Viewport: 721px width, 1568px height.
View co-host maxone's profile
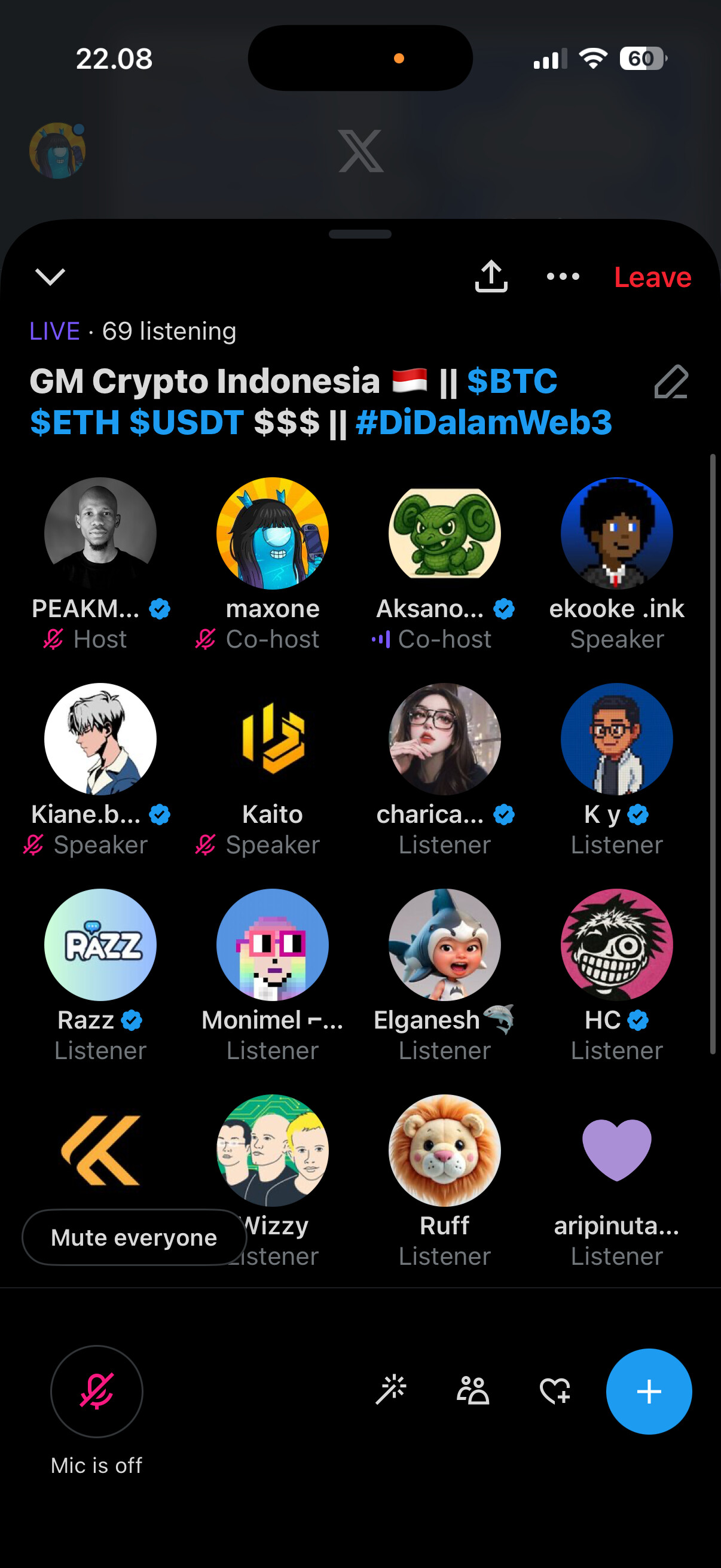[x=273, y=533]
